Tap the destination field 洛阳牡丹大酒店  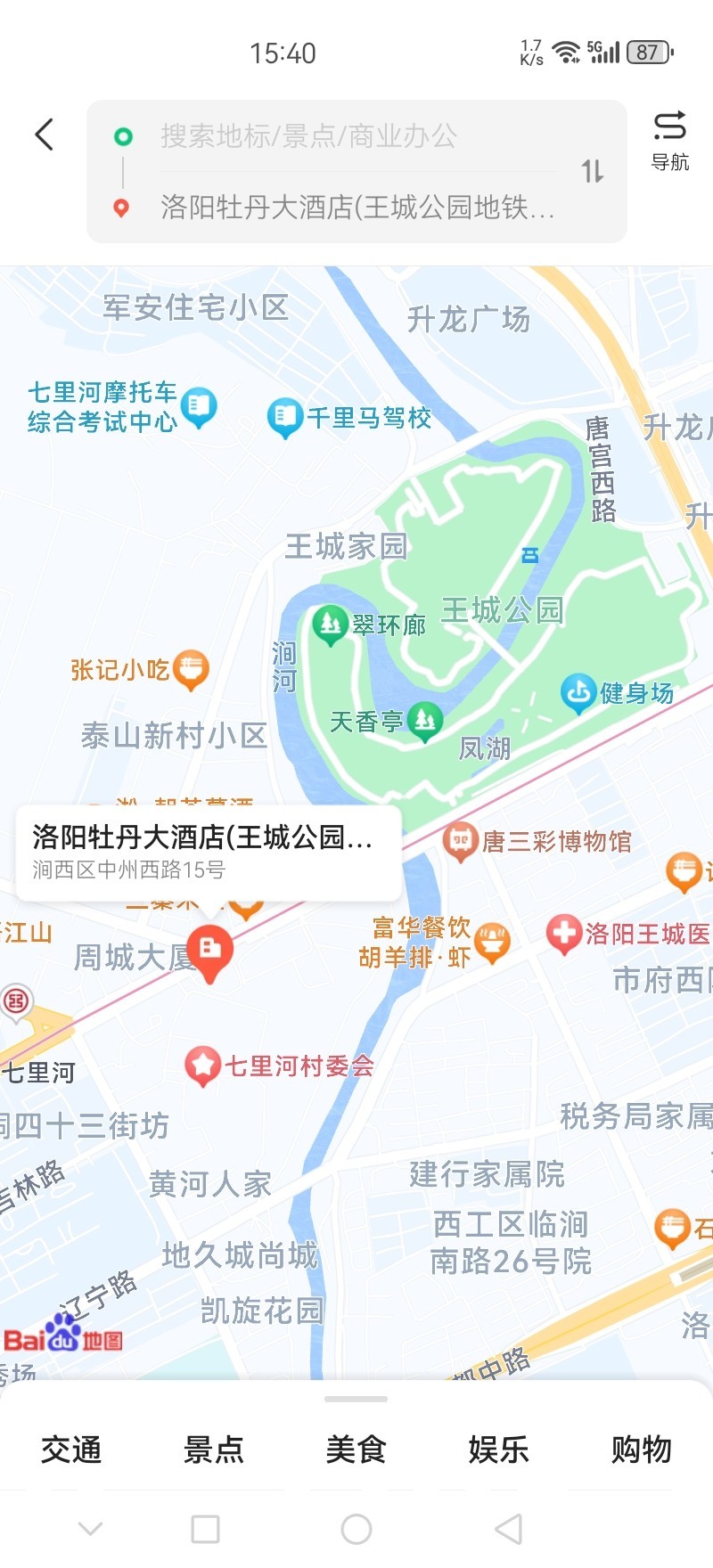[356, 208]
